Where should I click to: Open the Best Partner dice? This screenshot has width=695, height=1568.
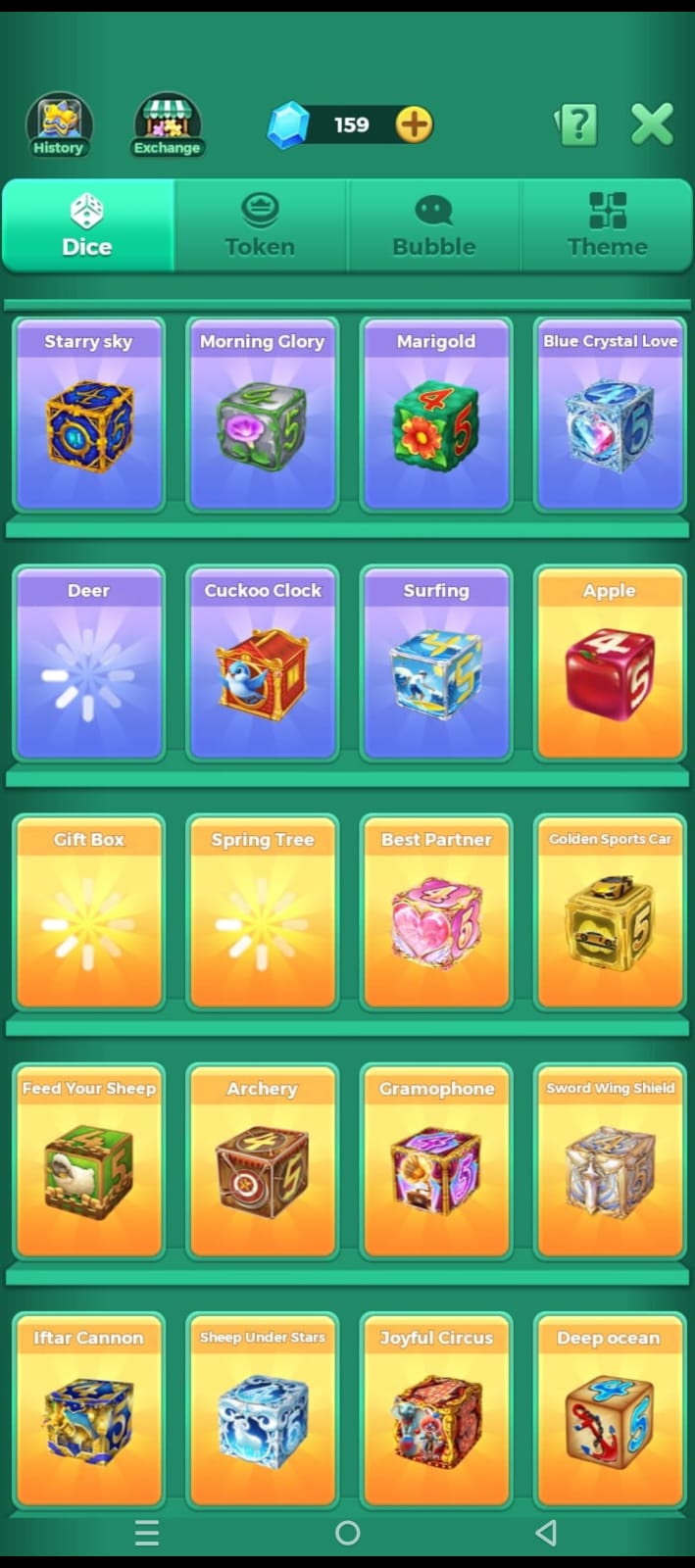pyautogui.click(x=436, y=913)
